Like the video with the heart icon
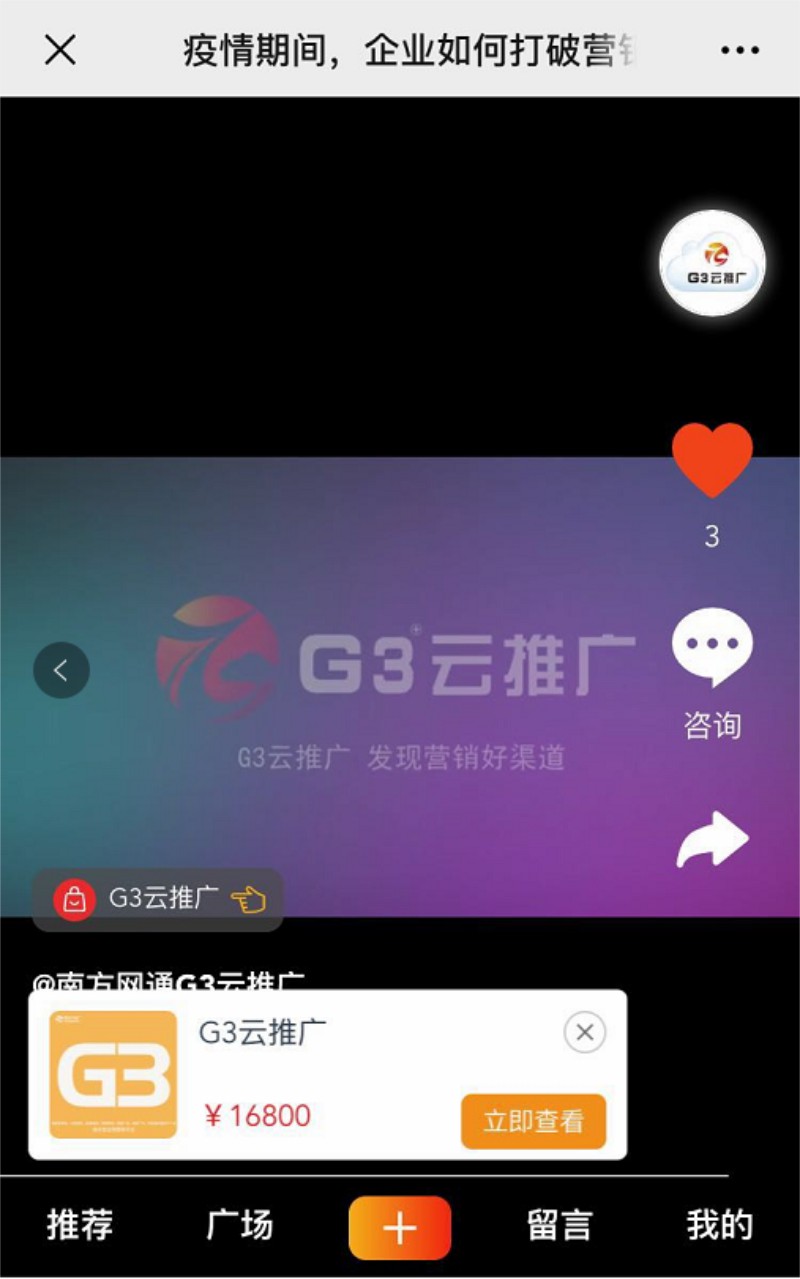This screenshot has width=800, height=1279. (711, 460)
